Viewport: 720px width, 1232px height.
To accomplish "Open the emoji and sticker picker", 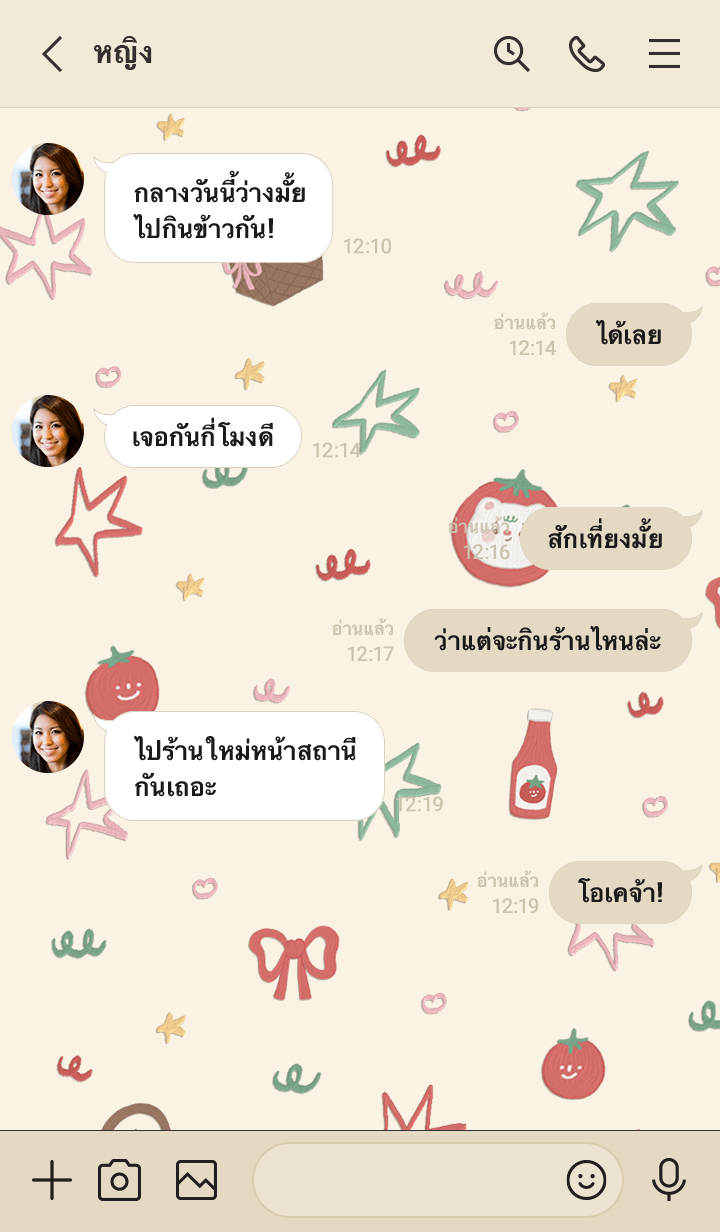I will (586, 1181).
